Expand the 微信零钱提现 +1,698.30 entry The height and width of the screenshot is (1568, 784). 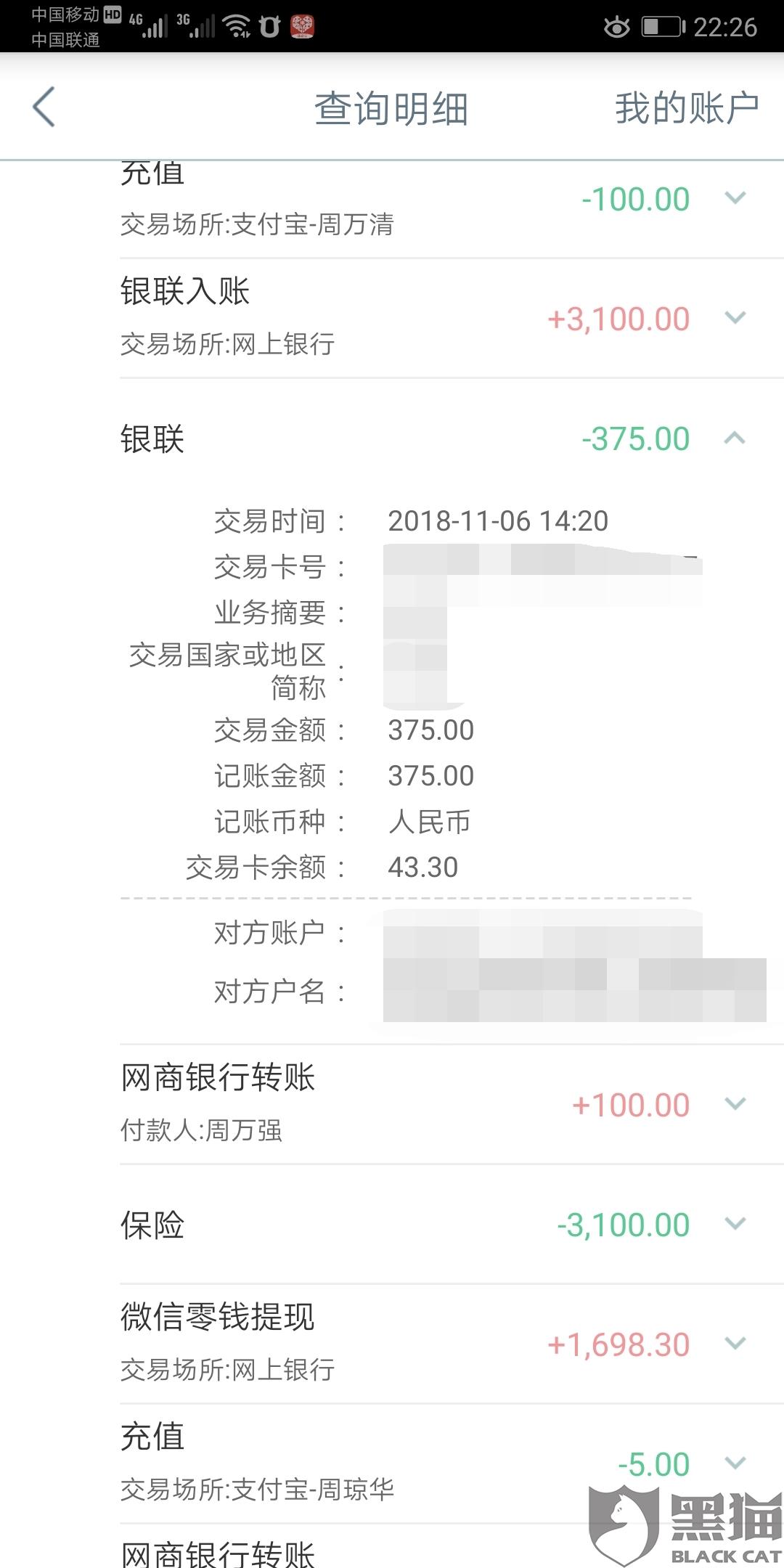click(x=735, y=1344)
